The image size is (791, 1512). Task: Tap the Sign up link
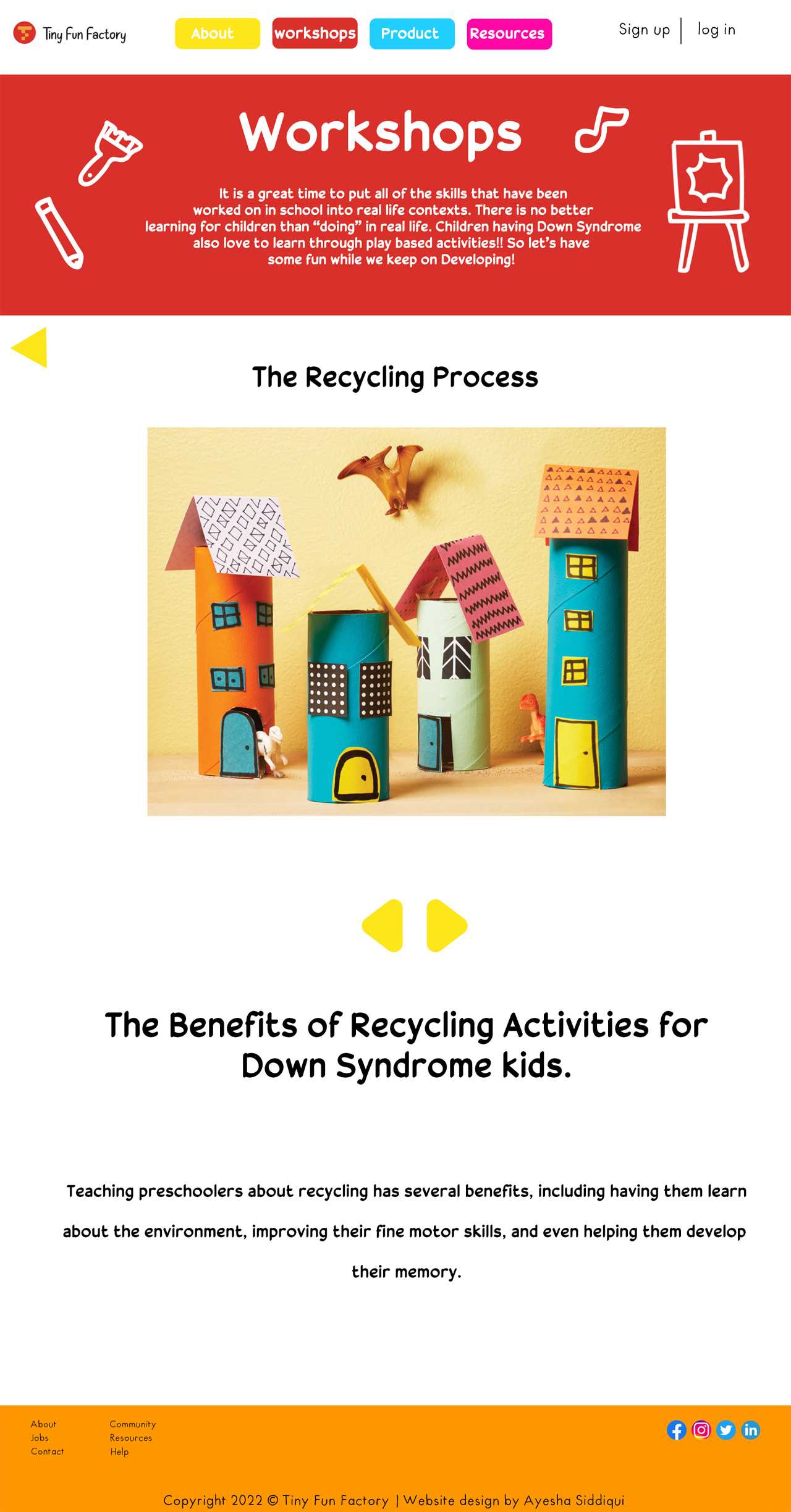645,30
